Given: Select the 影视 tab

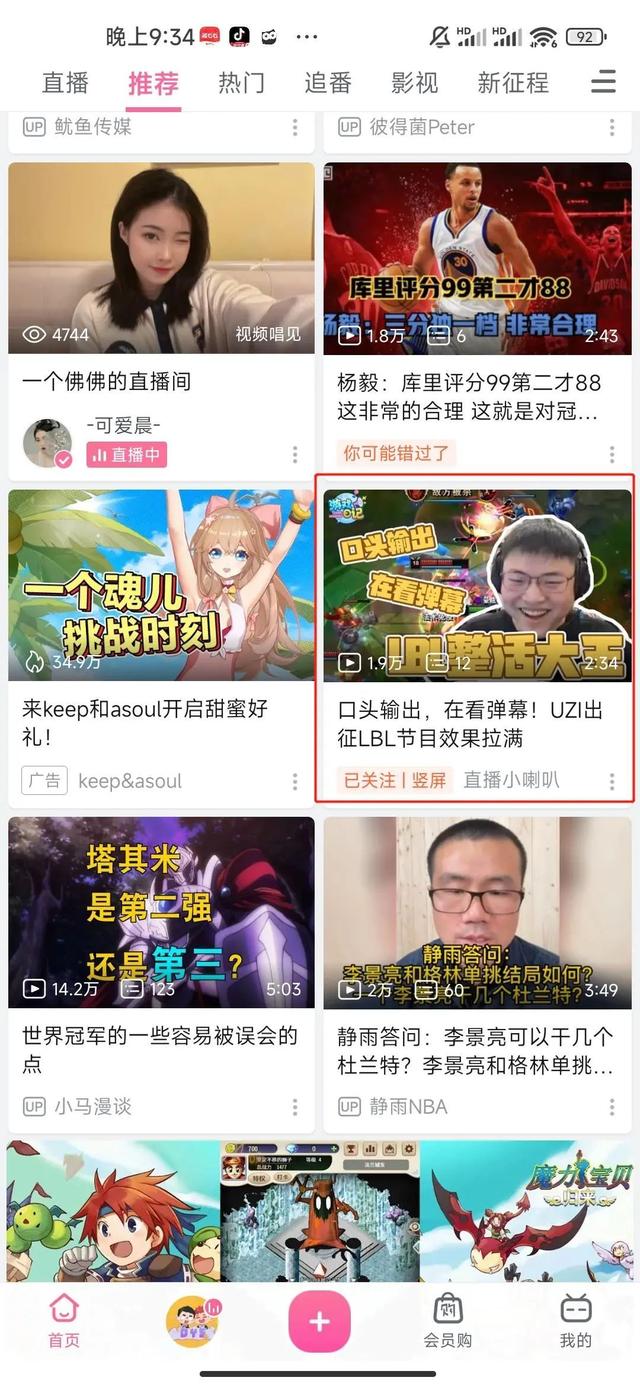Looking at the screenshot, I should tap(414, 83).
